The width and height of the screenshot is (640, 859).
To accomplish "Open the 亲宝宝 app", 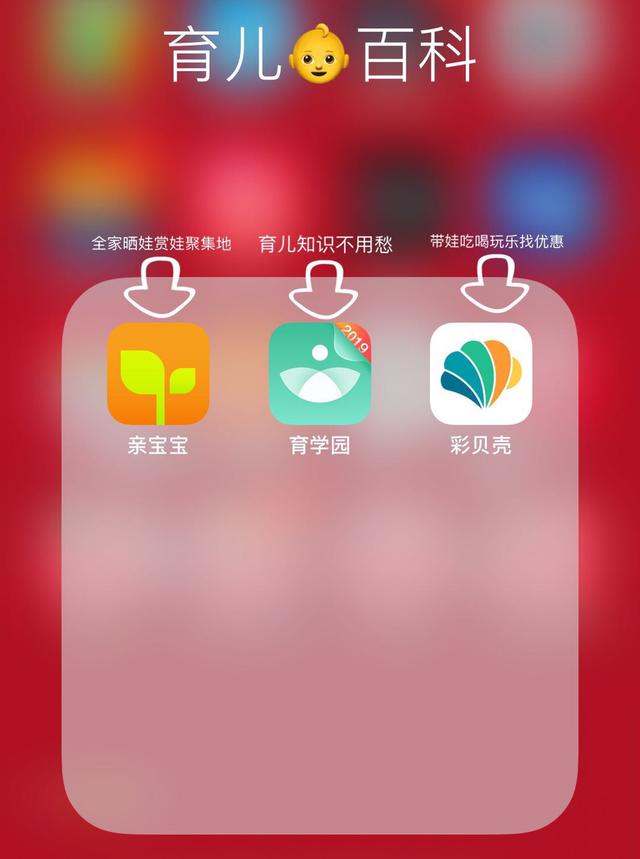I will click(158, 374).
